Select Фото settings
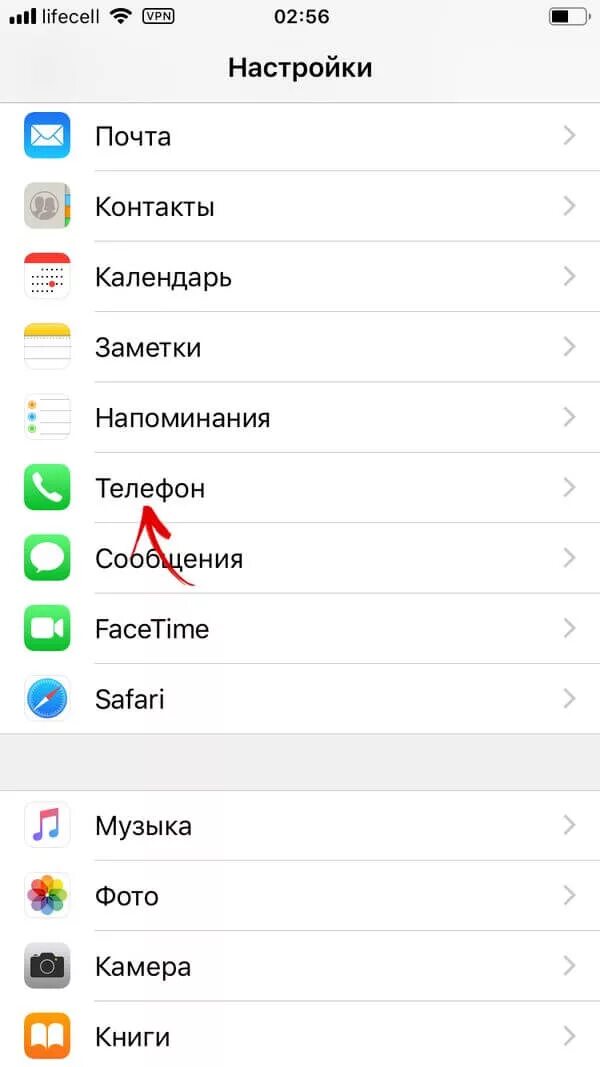The height and width of the screenshot is (1067, 600). coord(300,896)
